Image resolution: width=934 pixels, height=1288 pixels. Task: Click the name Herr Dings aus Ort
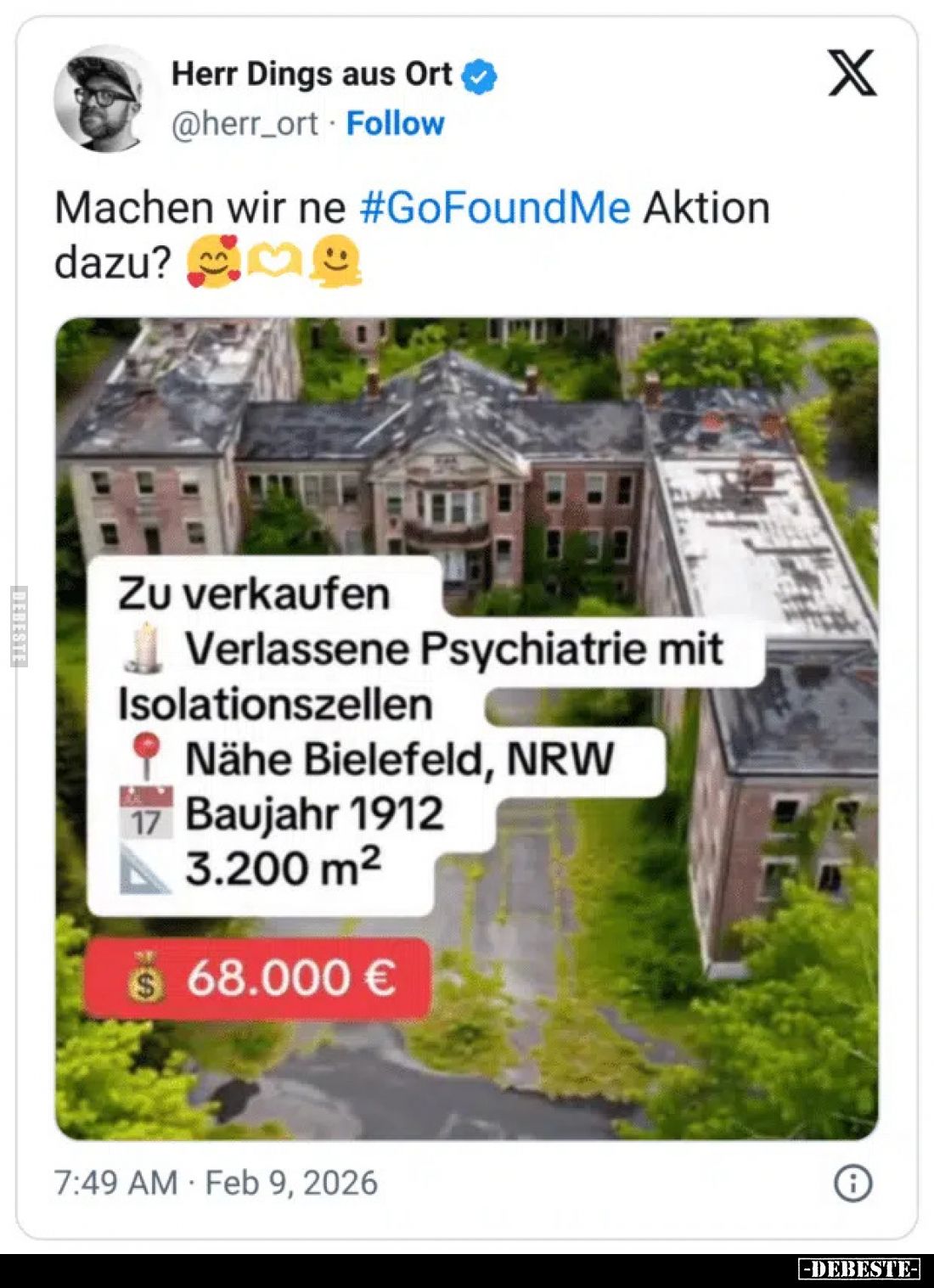[x=312, y=75]
